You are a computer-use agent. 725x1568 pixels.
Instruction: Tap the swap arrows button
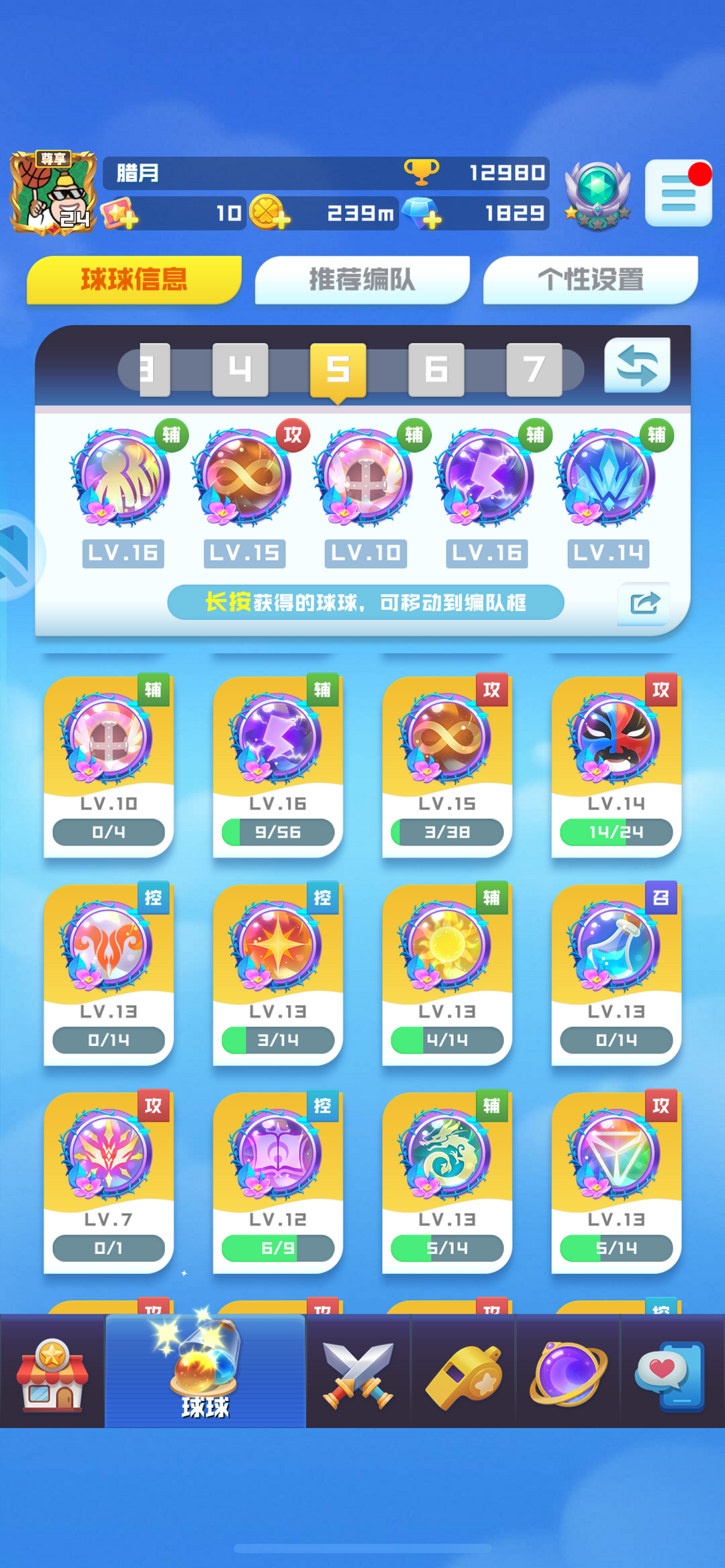click(x=637, y=366)
